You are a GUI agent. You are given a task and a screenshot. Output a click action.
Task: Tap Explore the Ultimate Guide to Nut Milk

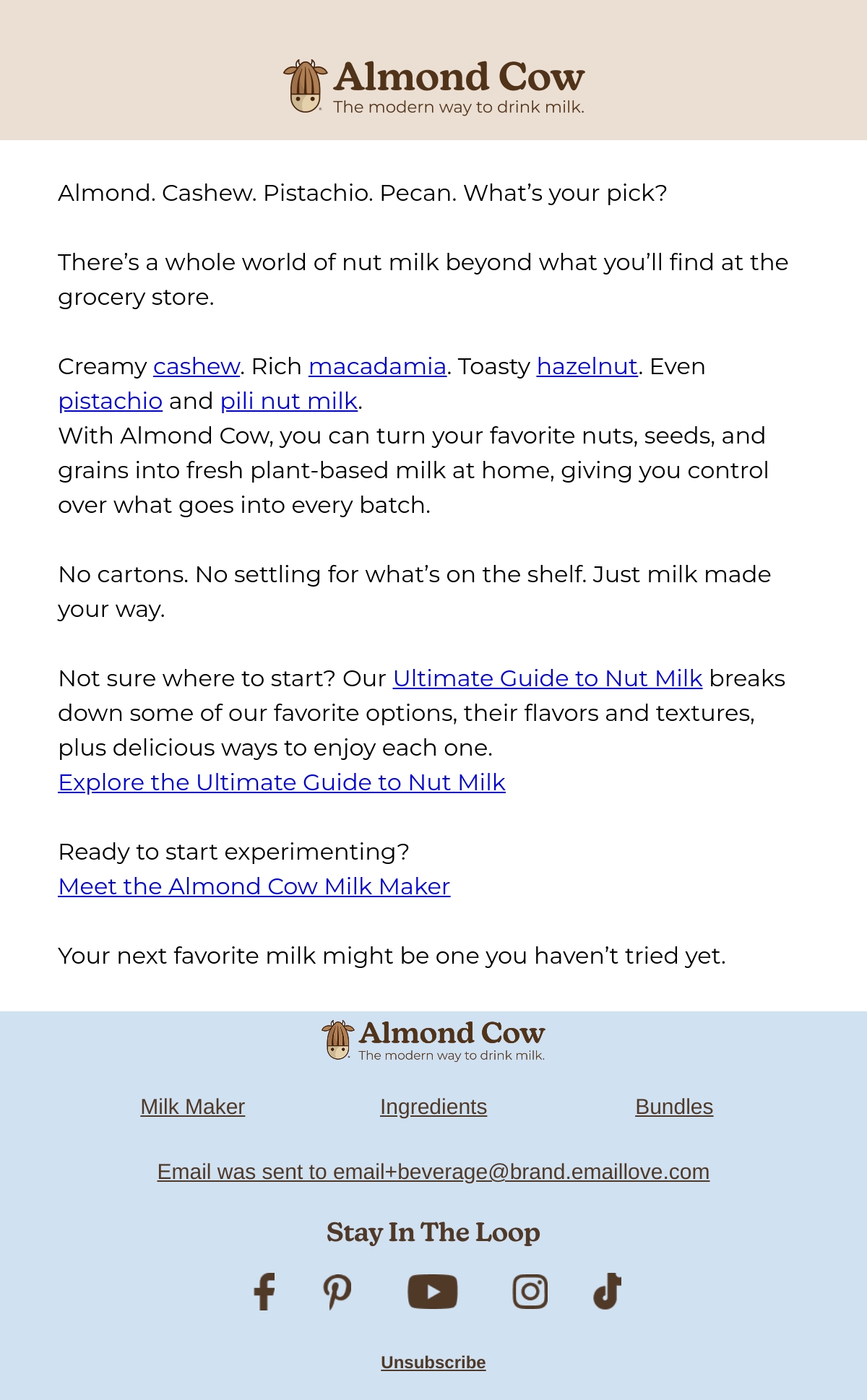point(282,782)
